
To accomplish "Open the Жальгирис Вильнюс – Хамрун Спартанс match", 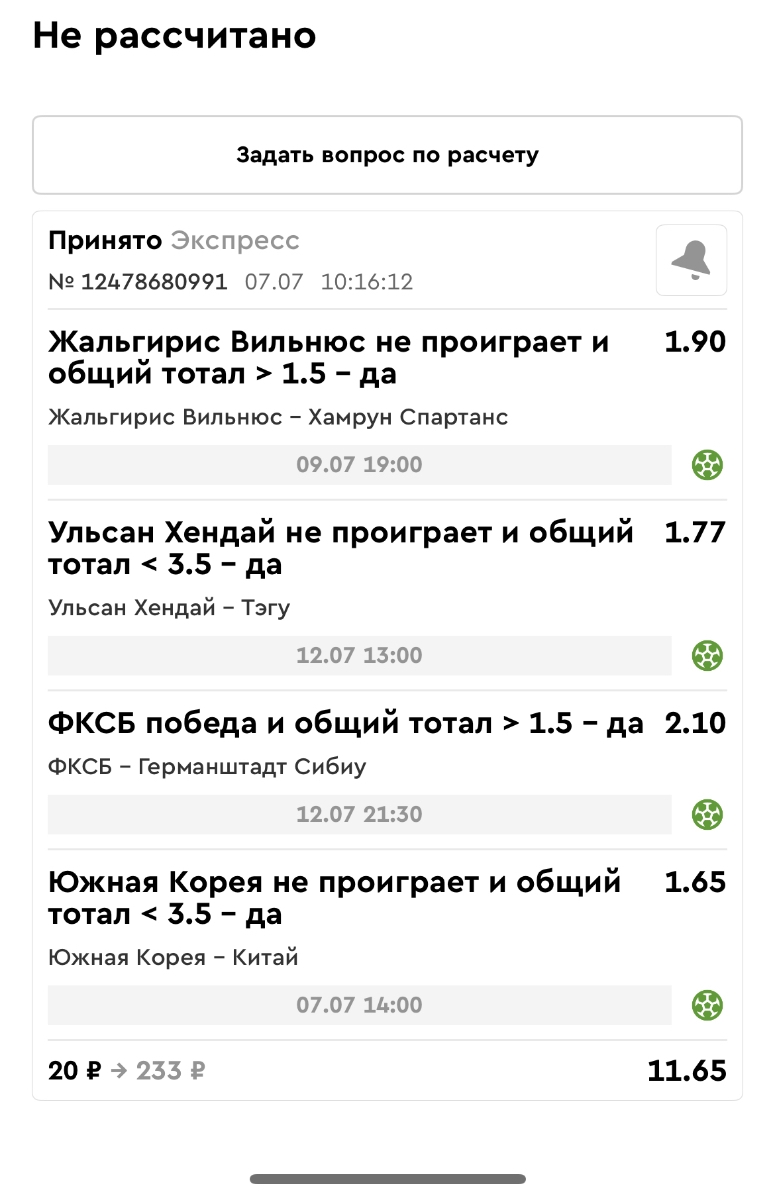I will 278,417.
